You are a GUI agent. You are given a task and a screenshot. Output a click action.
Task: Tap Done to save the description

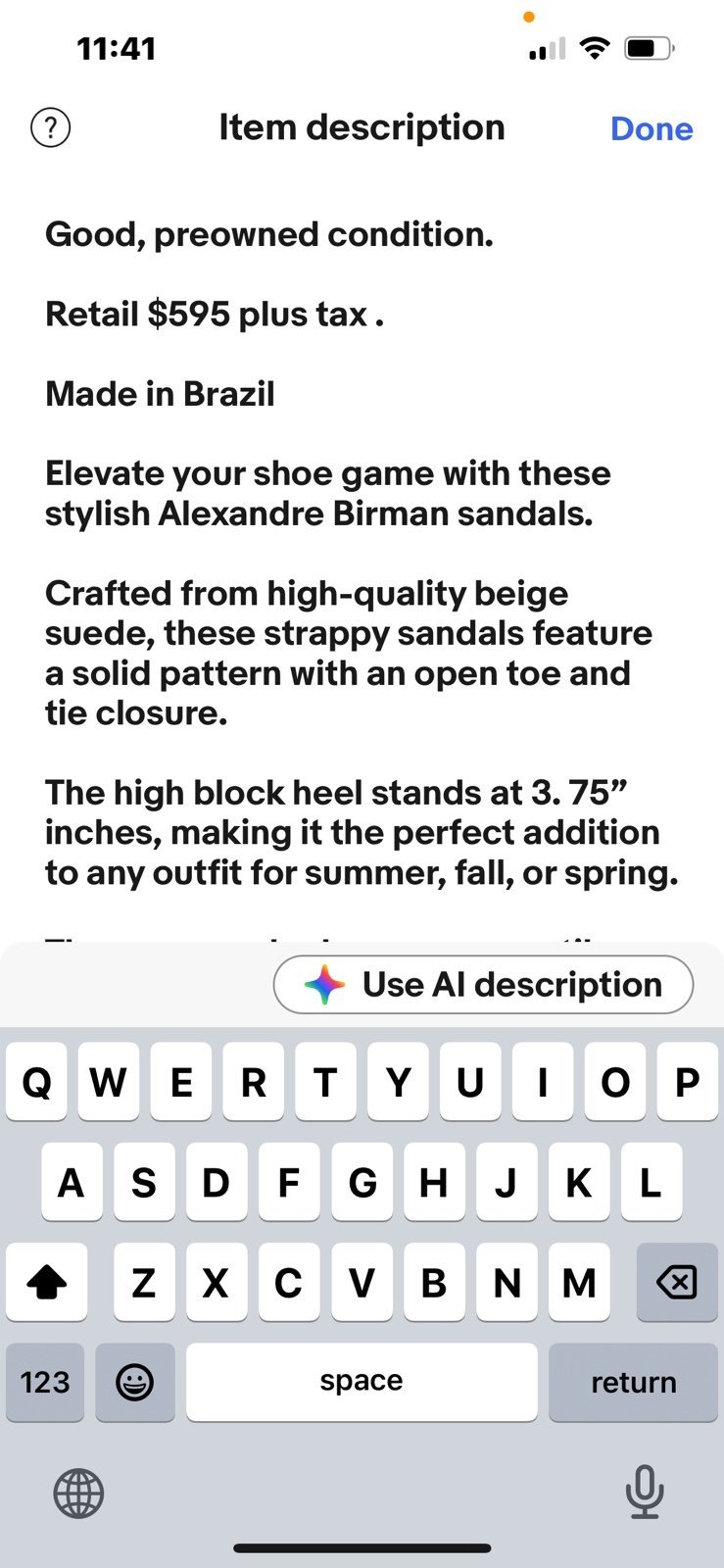point(652,128)
